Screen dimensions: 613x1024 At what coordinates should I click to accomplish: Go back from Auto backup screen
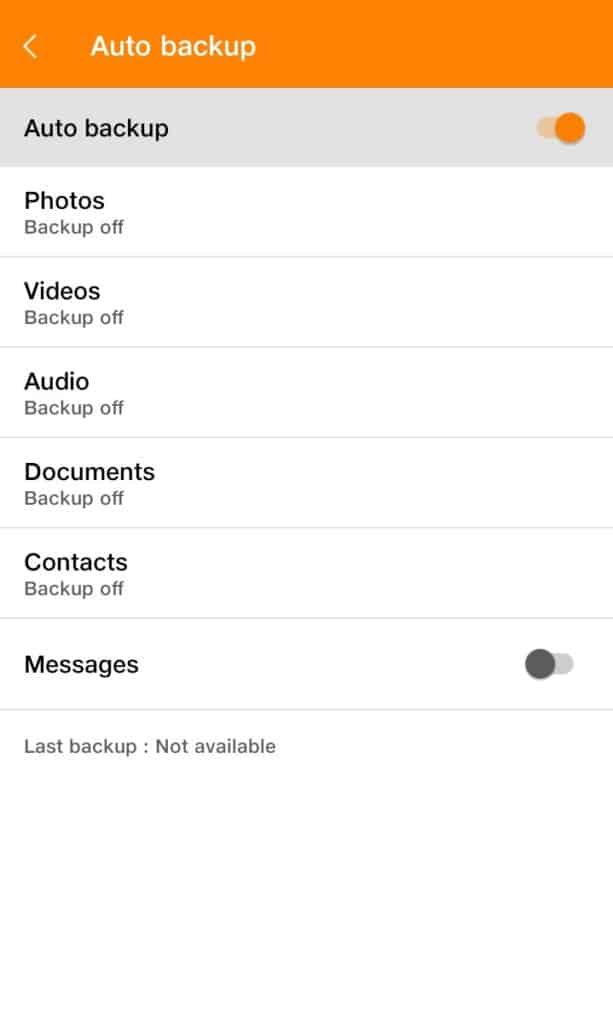coord(31,46)
